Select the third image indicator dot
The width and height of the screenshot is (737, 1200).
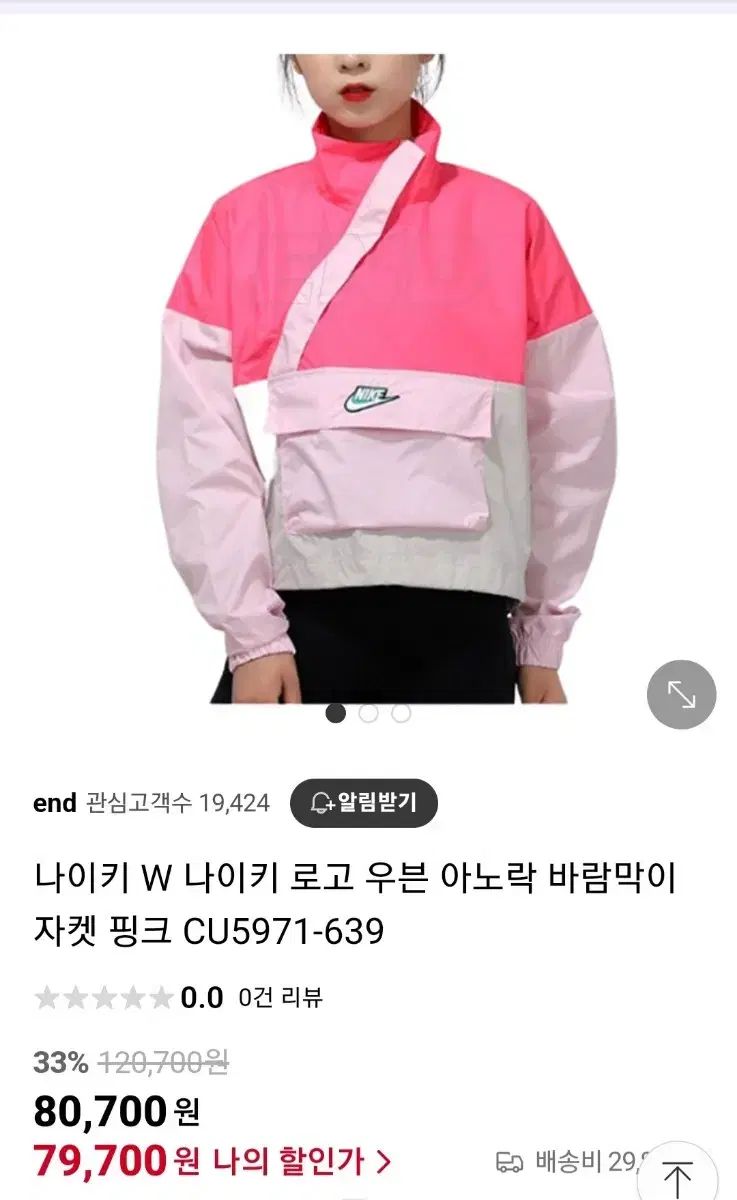(401, 713)
